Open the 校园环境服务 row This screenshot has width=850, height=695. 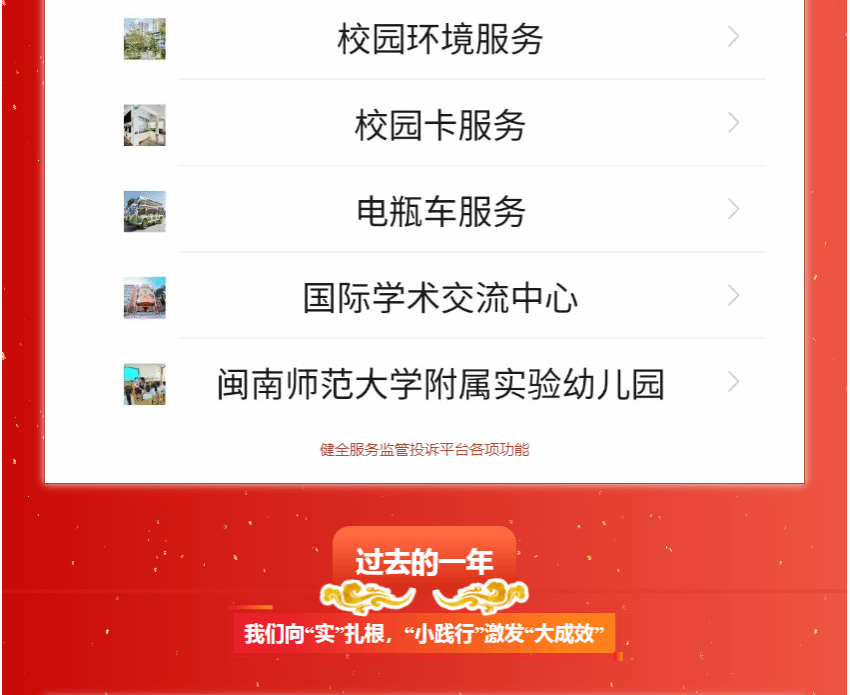440,40
